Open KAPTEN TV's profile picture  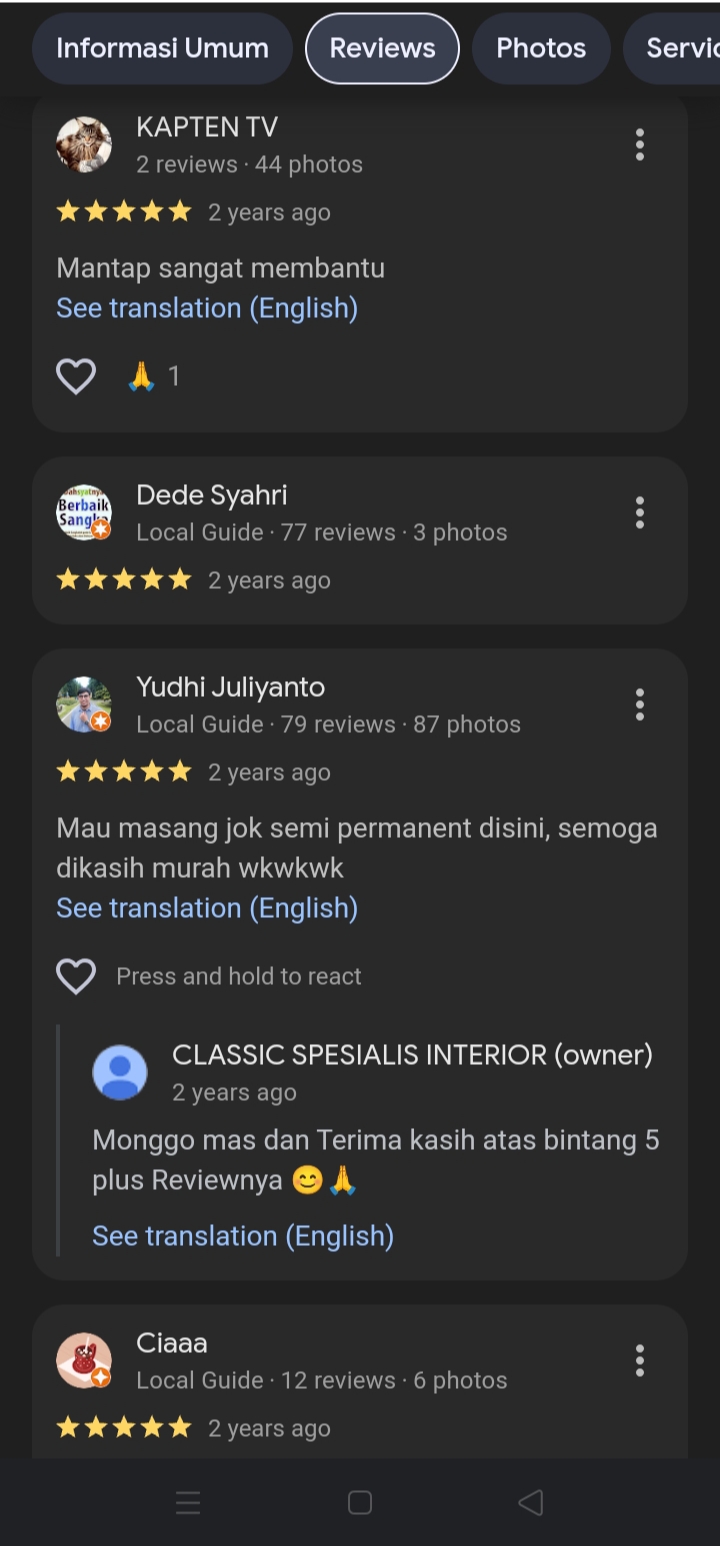[84, 145]
